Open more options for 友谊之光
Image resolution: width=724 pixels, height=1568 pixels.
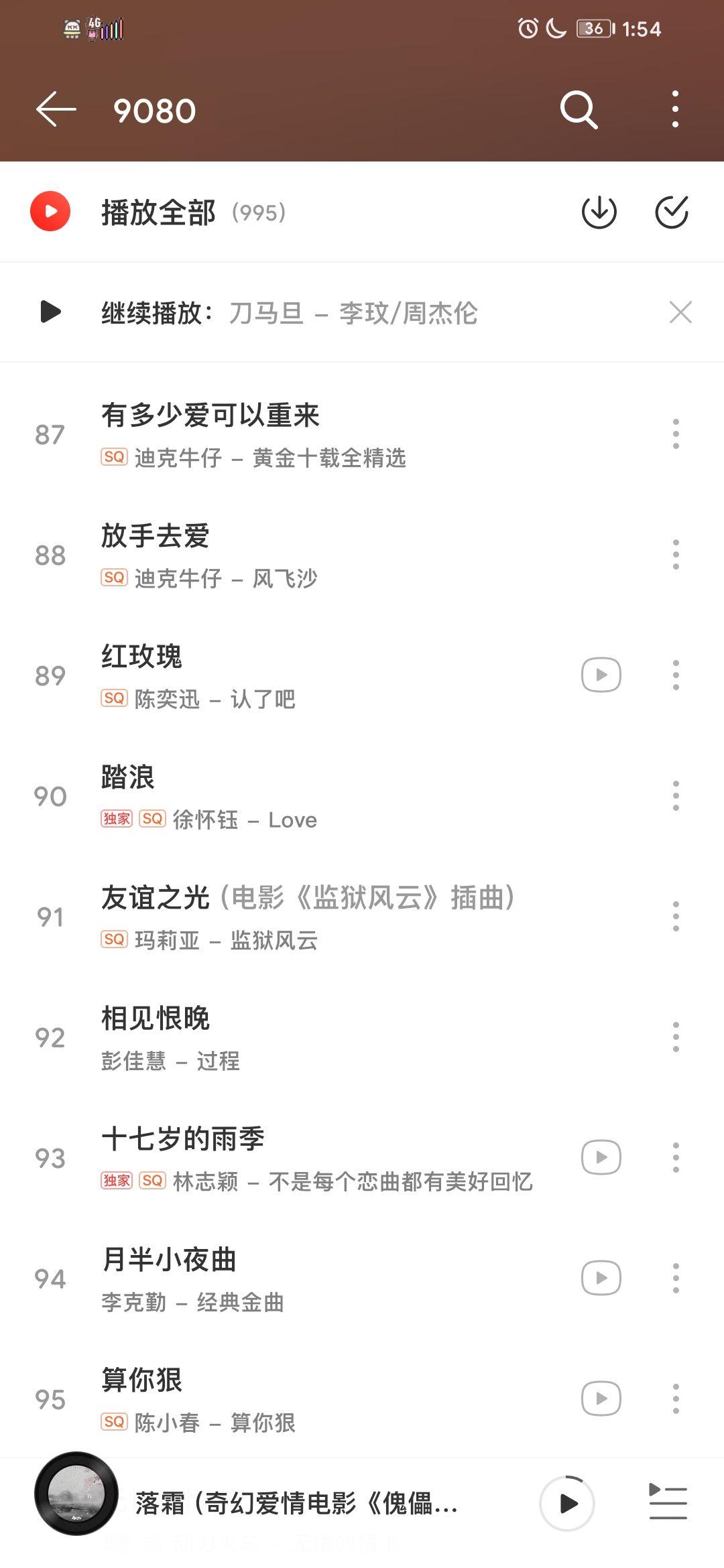[x=676, y=917]
